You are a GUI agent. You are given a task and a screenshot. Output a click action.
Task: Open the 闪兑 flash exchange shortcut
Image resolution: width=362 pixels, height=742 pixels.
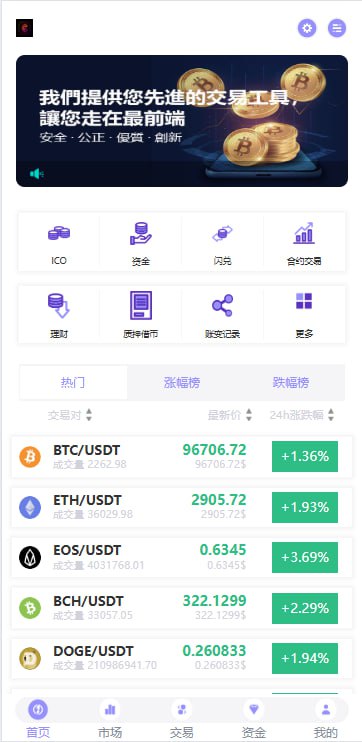click(x=222, y=242)
